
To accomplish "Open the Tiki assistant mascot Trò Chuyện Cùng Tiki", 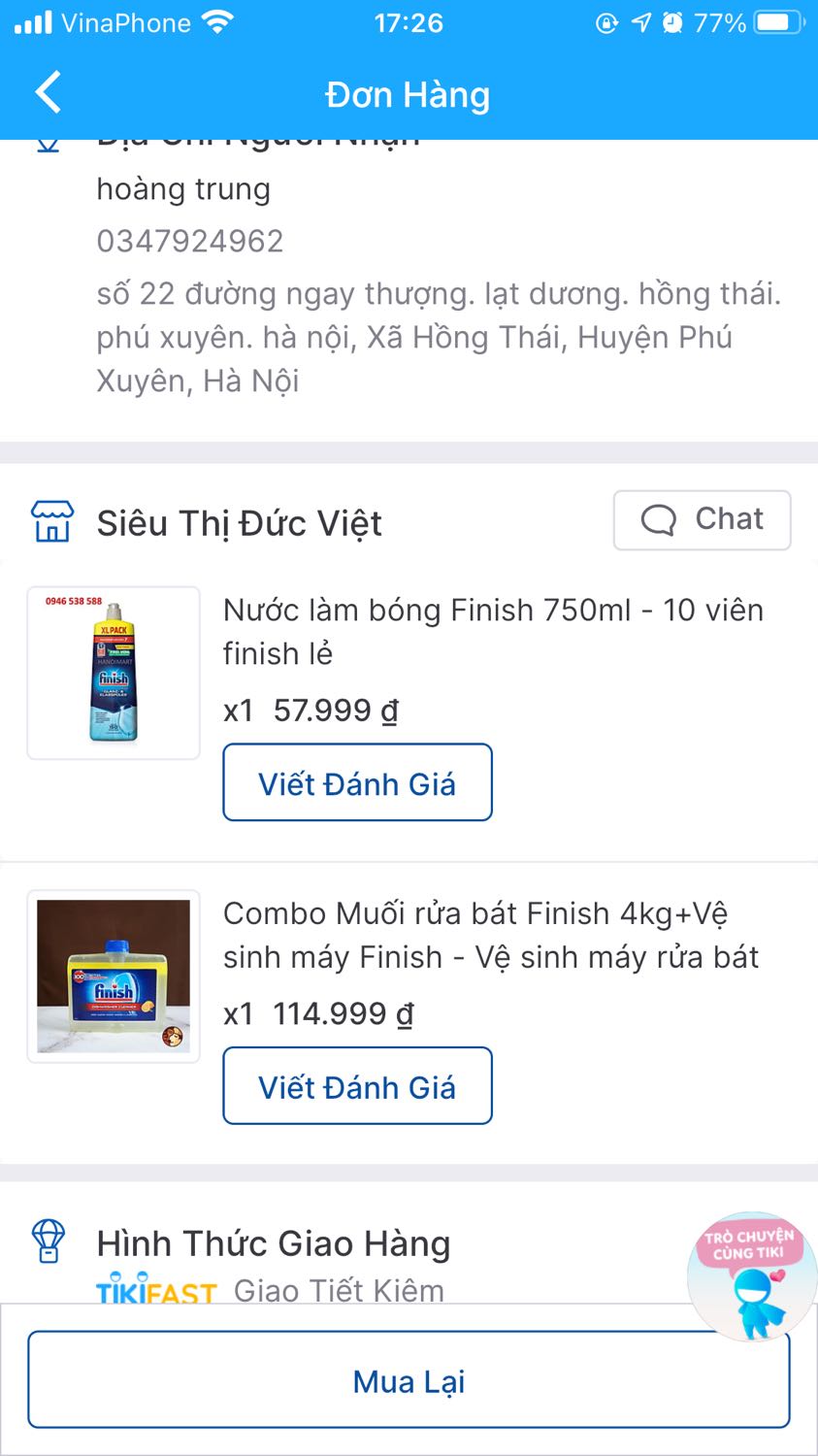I will coord(750,1274).
